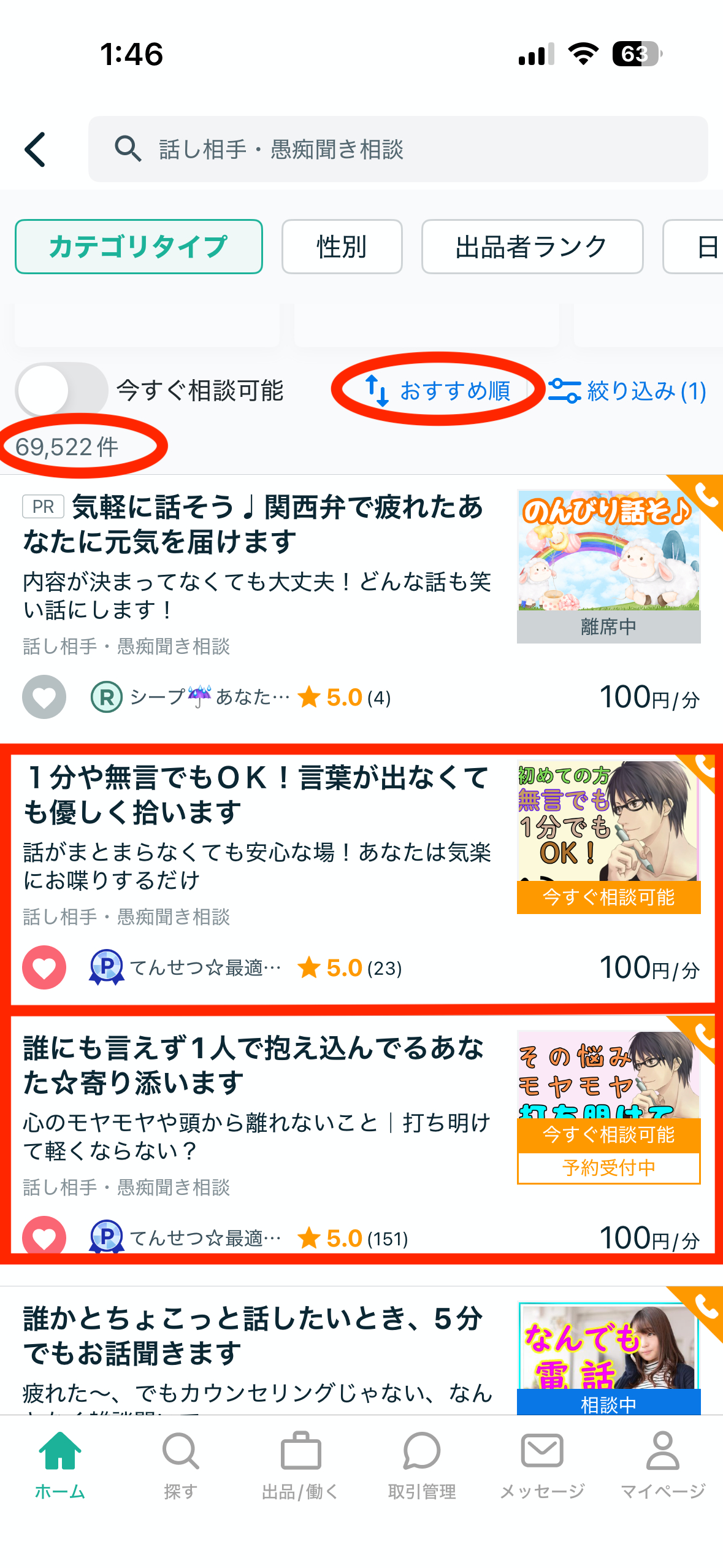
Task: Open the メッセージ tab
Action: coord(542,1465)
